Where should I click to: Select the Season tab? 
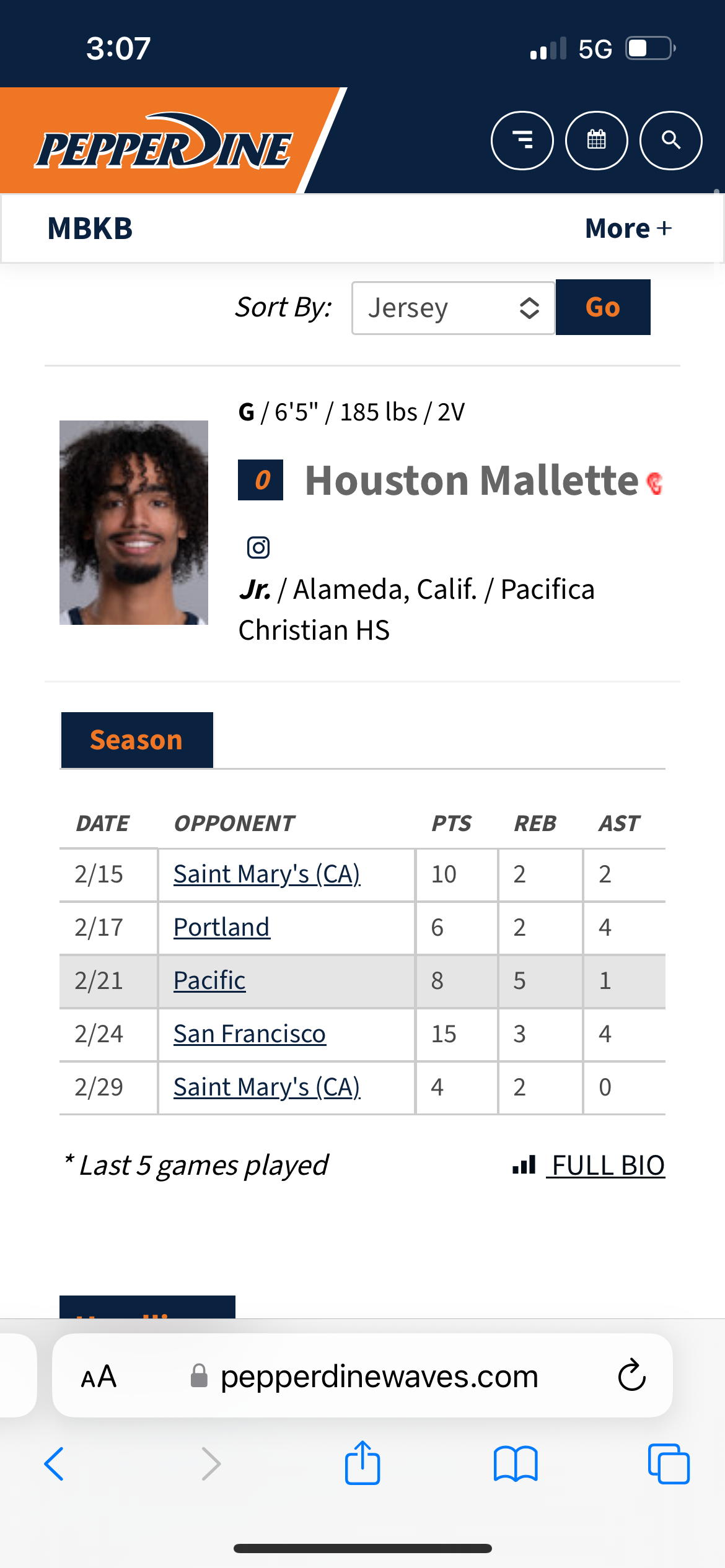[137, 740]
